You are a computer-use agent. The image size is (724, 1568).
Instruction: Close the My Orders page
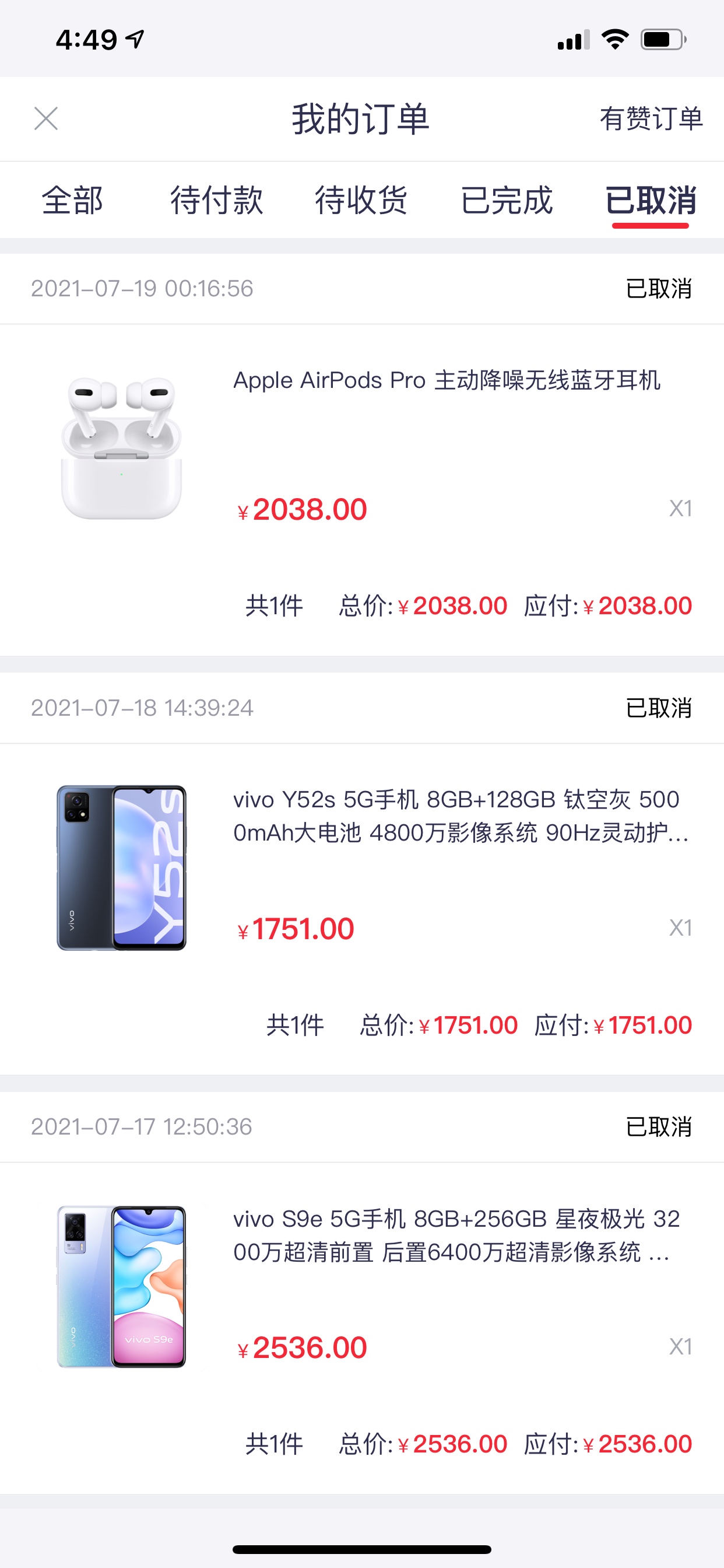point(46,118)
